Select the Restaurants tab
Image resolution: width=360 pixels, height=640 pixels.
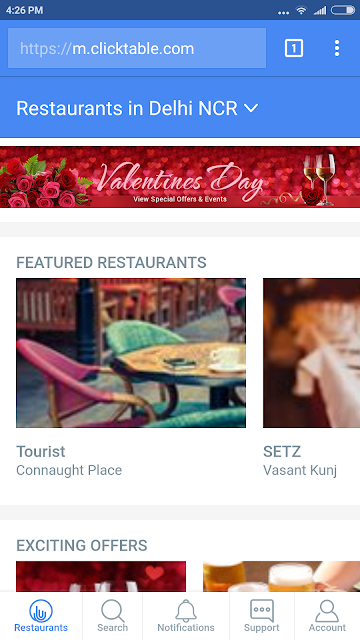[x=41, y=616]
